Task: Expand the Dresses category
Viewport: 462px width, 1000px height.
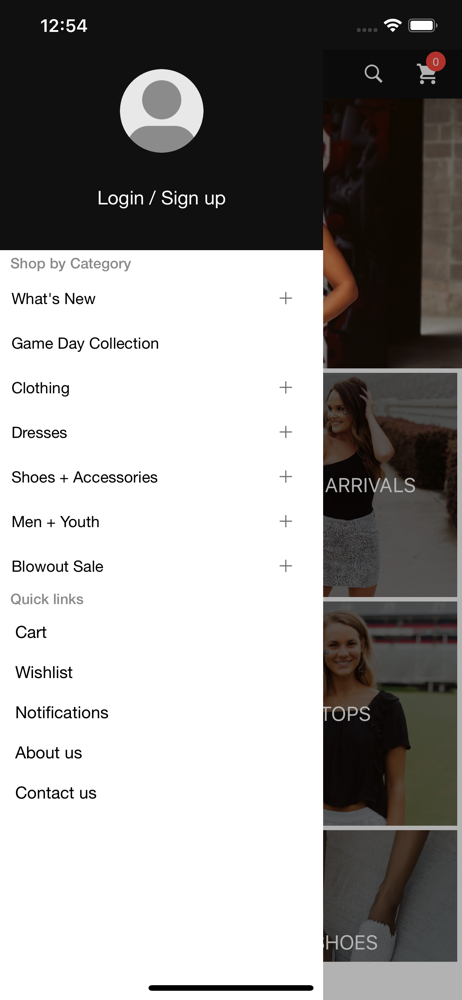Action: pos(285,432)
